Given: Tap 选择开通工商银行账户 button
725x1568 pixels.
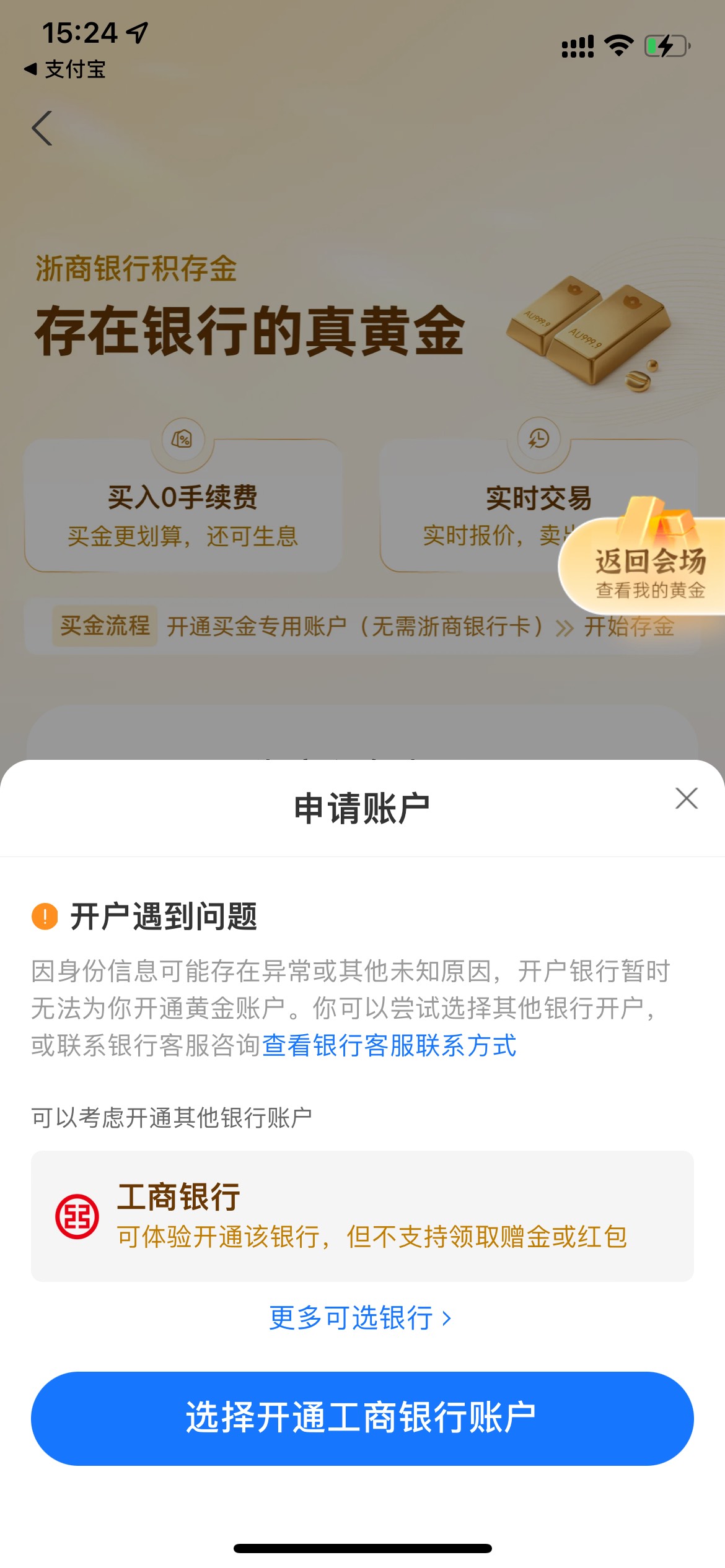Looking at the screenshot, I should pos(362,1418).
